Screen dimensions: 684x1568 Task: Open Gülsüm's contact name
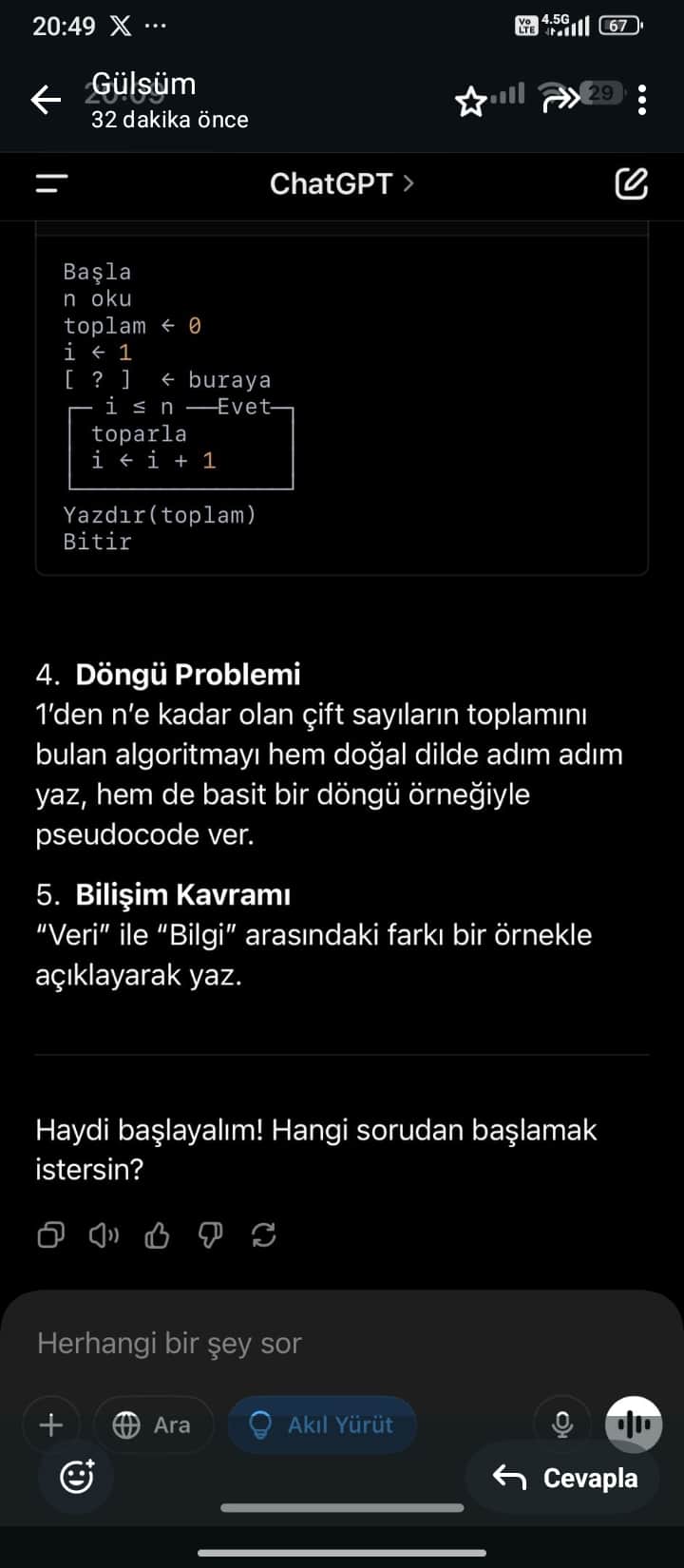pos(144,85)
